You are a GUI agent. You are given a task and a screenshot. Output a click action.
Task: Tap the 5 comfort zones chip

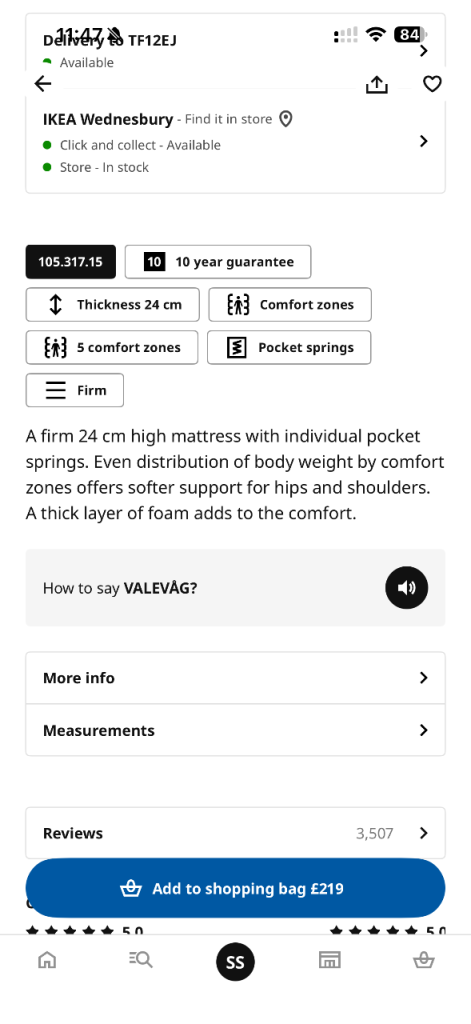pyautogui.click(x=112, y=347)
